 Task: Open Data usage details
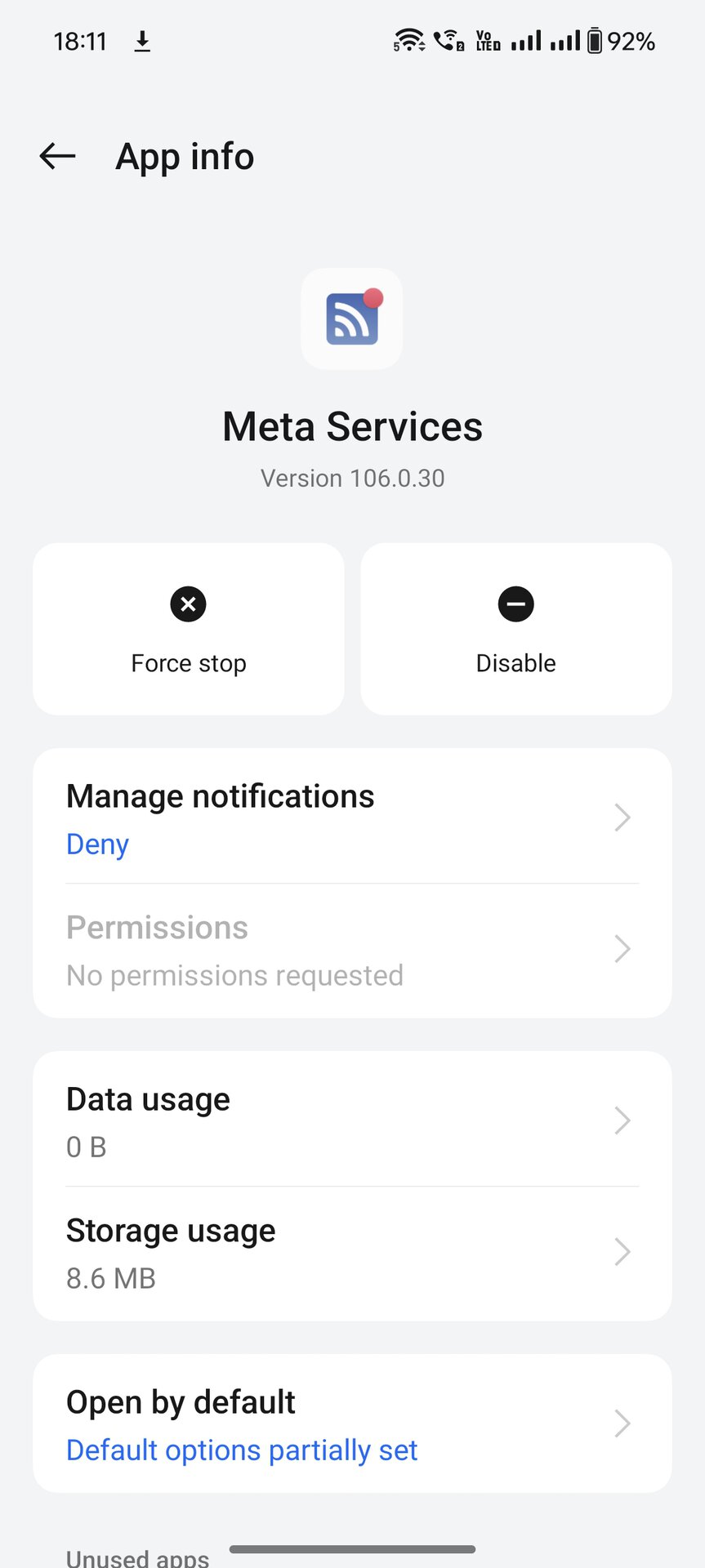pos(352,1120)
